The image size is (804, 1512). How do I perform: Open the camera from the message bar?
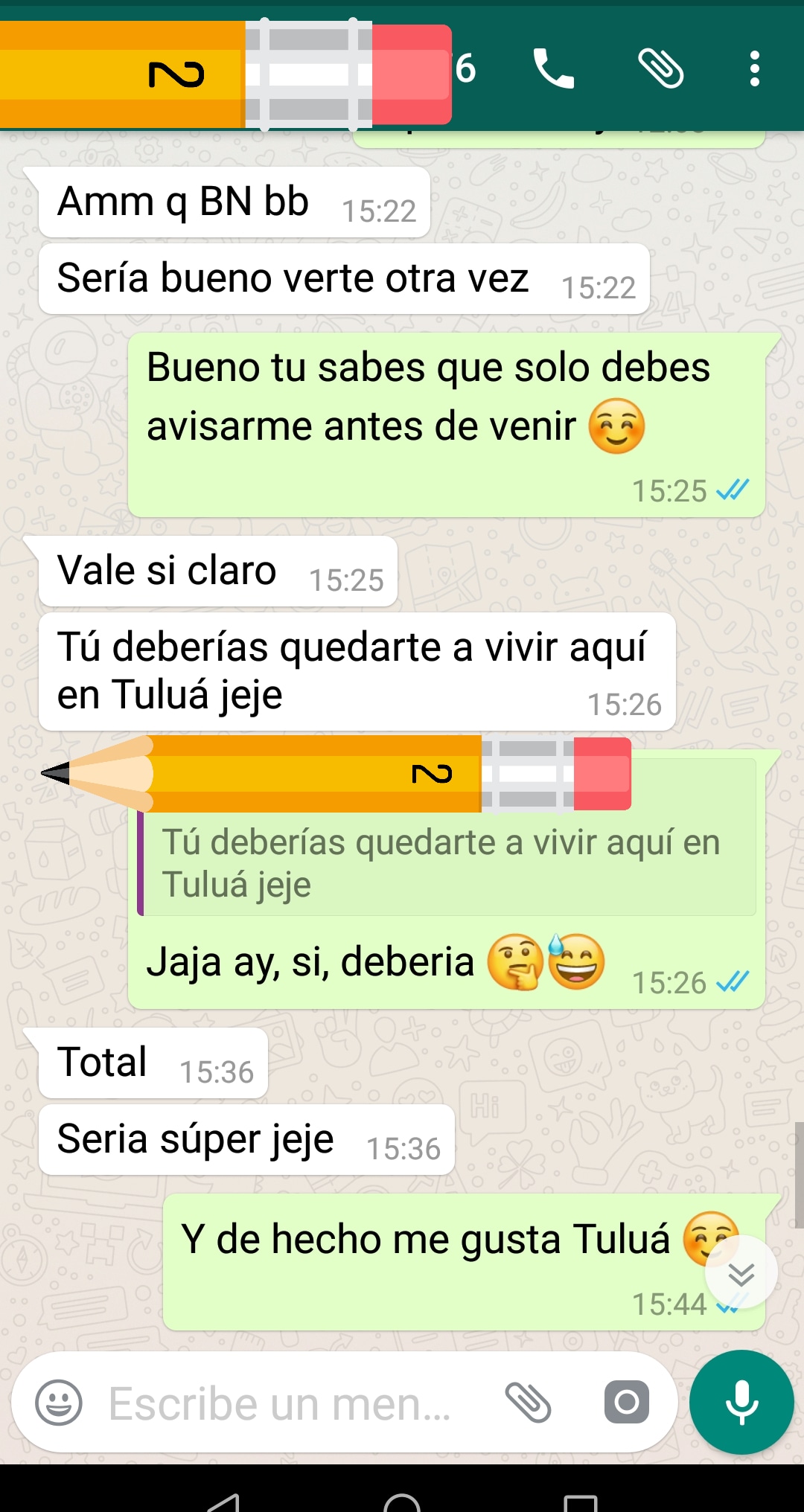(626, 1403)
